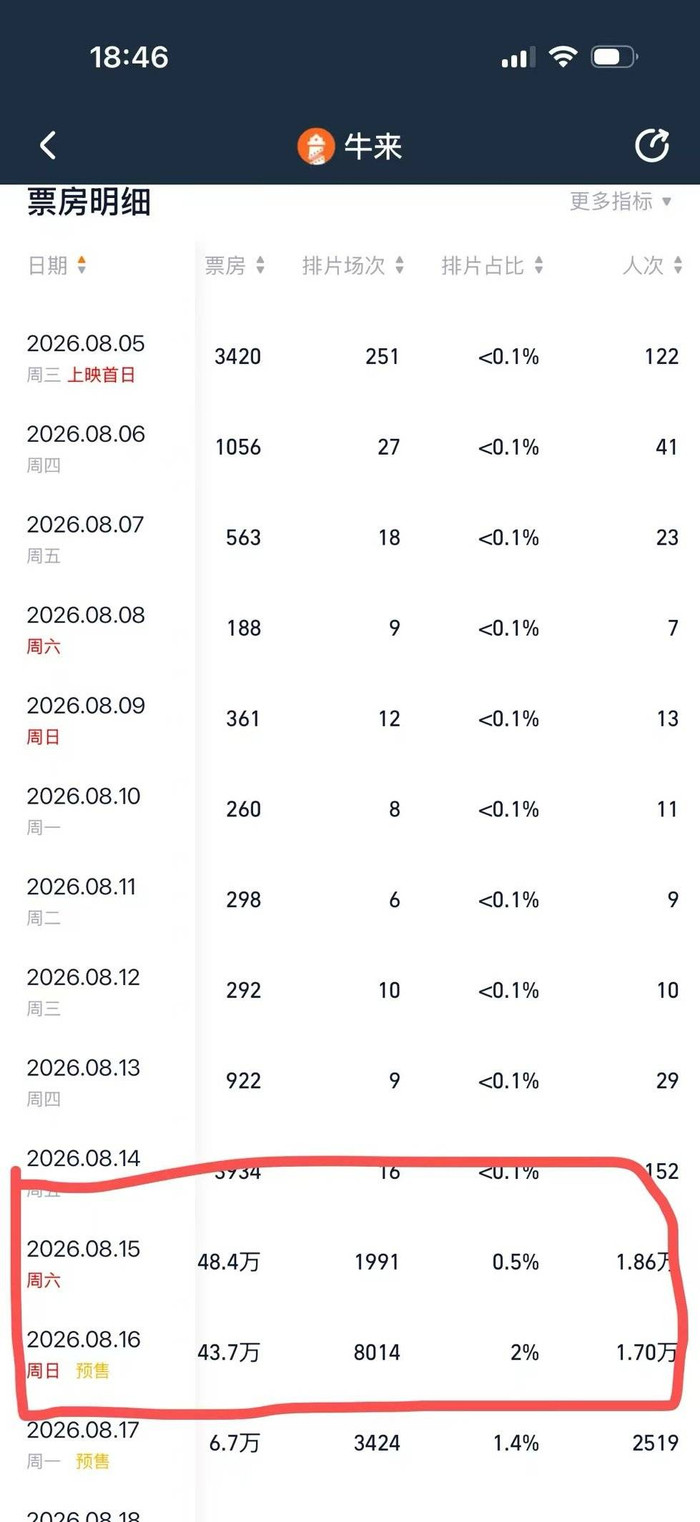Screen dimensions: 700x1522
Task: Sort the table by 日期
Action: [57, 265]
